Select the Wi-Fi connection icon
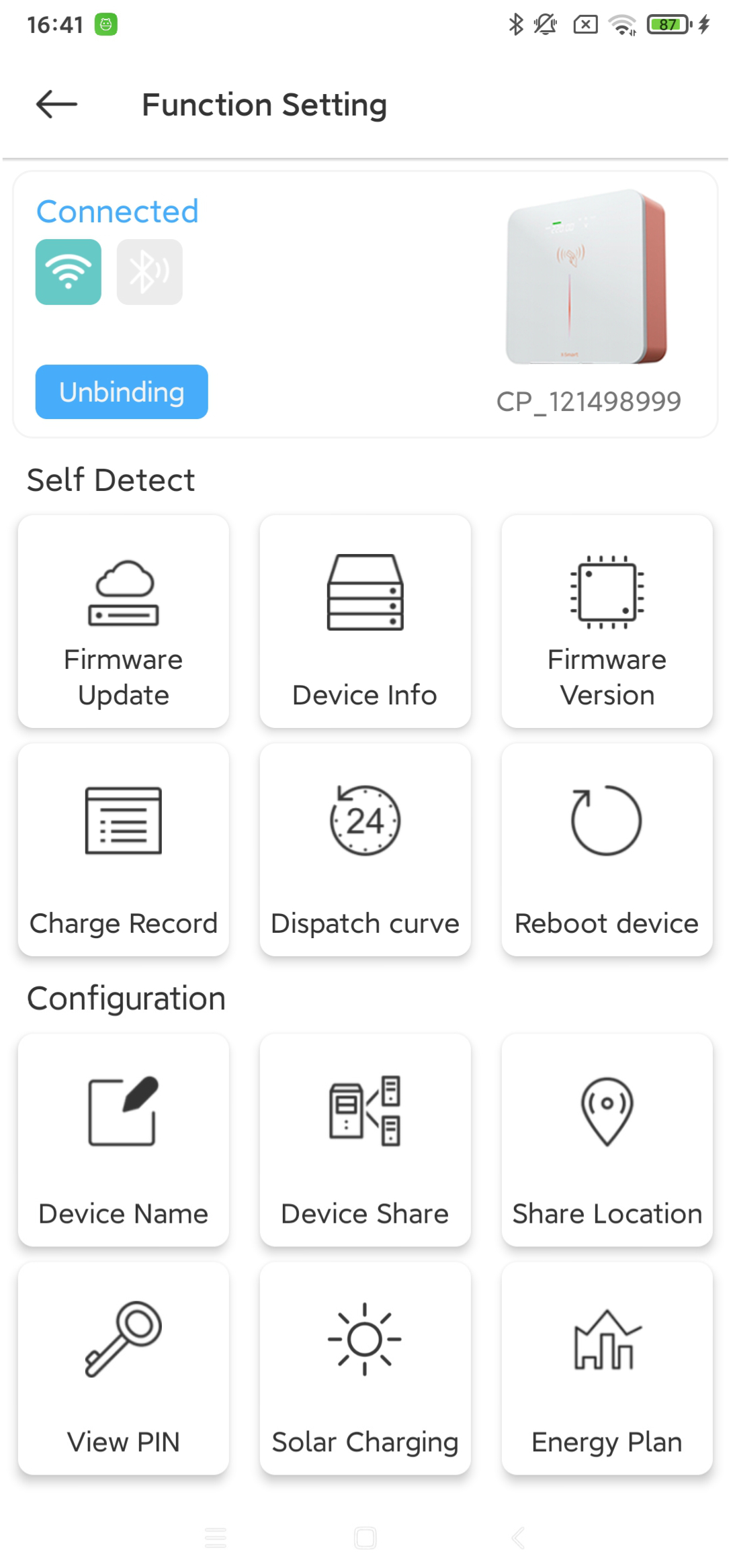The height and width of the screenshot is (1568, 731). pyautogui.click(x=69, y=272)
